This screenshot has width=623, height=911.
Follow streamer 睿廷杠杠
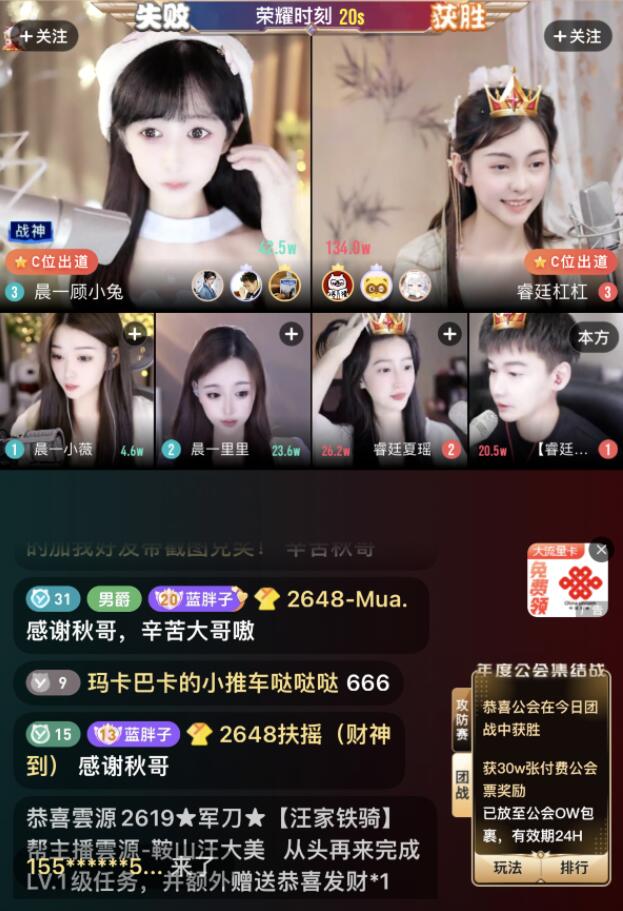pyautogui.click(x=577, y=36)
